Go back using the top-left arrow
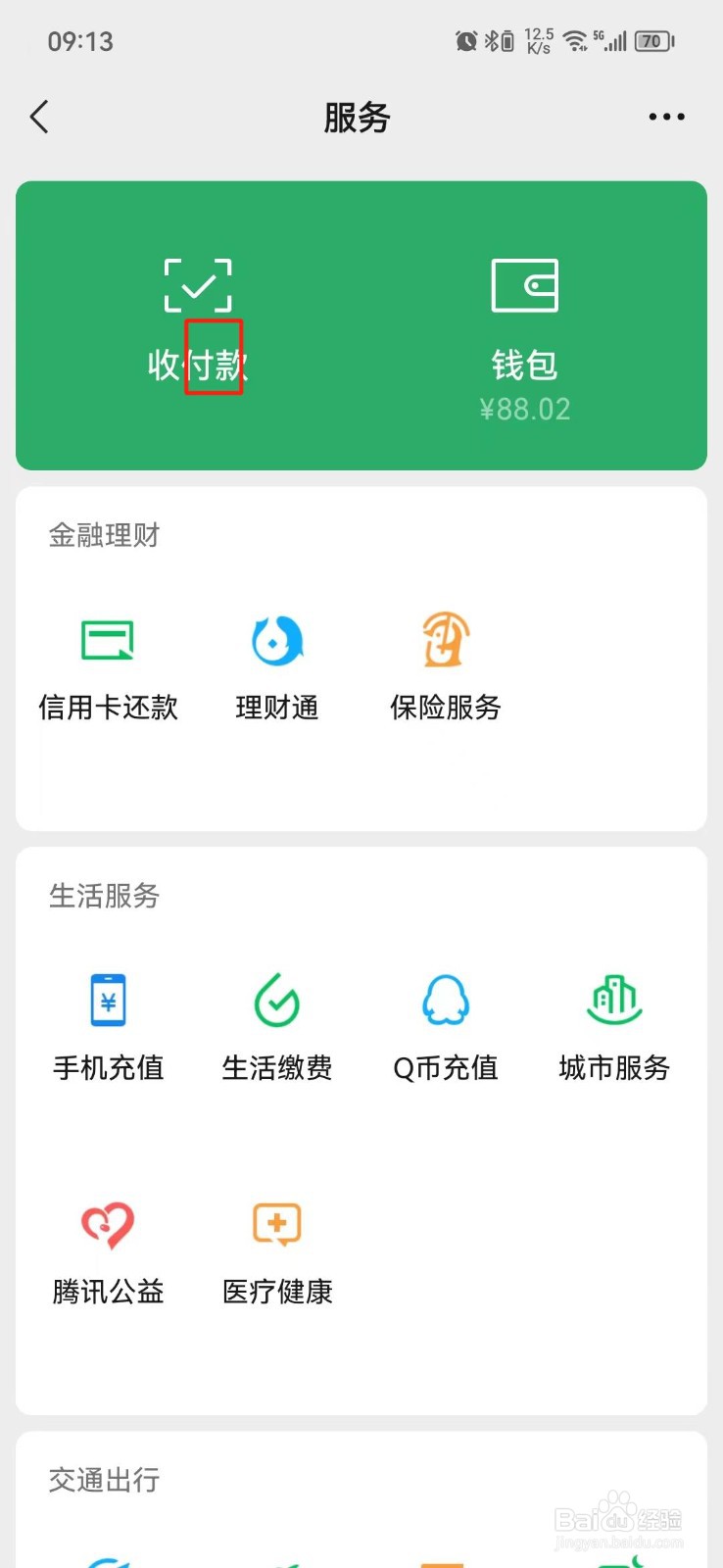Image resolution: width=723 pixels, height=1568 pixels. [39, 118]
